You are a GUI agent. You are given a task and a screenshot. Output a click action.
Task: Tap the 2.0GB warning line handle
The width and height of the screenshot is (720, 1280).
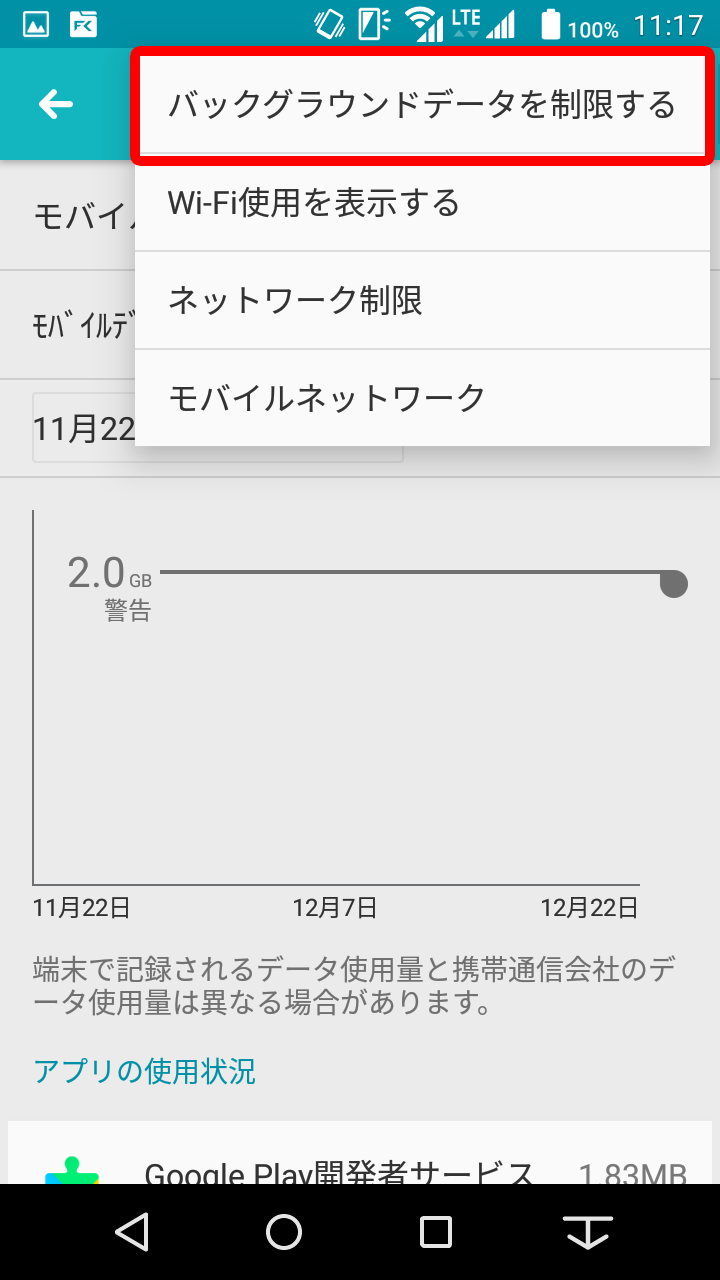(x=674, y=584)
